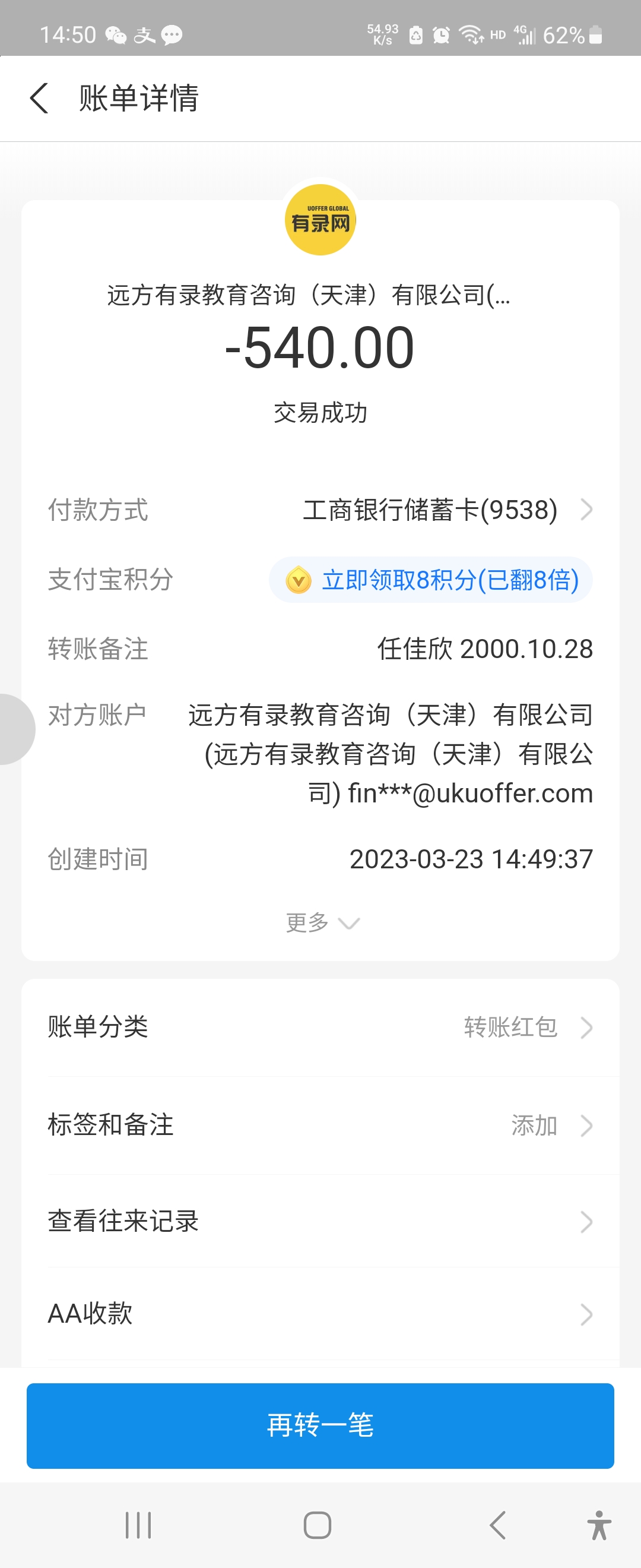The width and height of the screenshot is (641, 1568).
Task: Tap 再转一笔 to transfer again
Action: 320,1425
